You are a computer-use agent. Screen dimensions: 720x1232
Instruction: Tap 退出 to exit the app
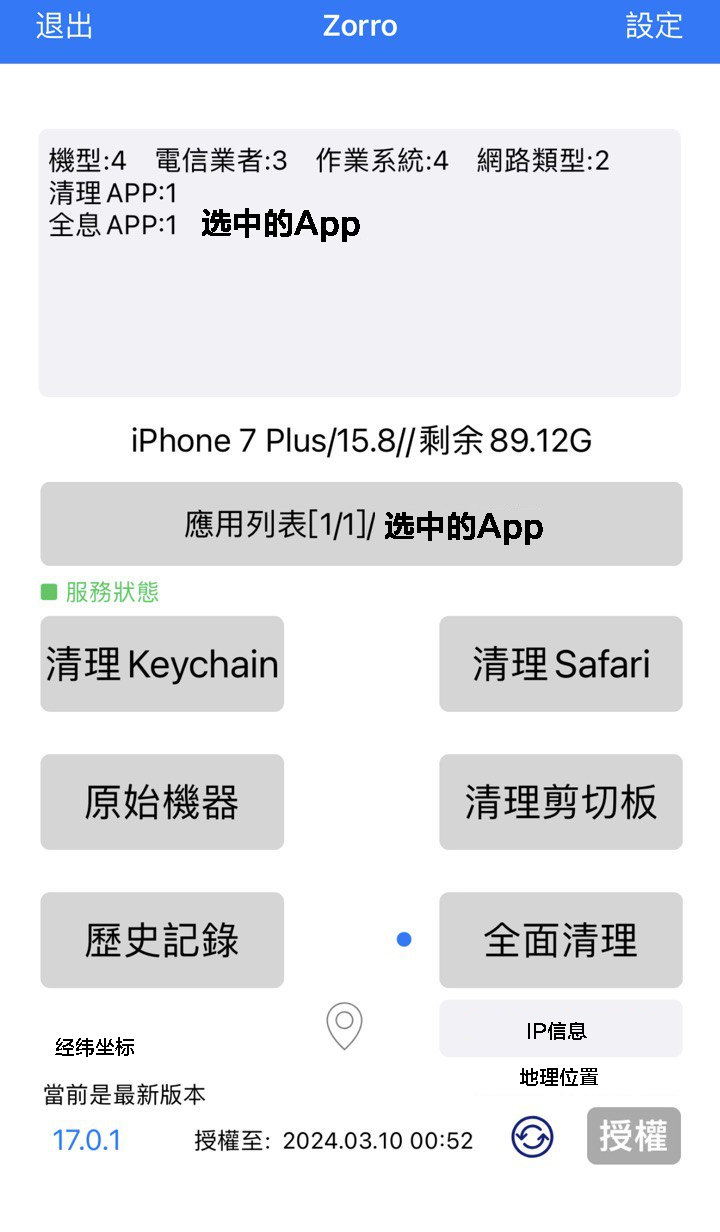pos(65,26)
